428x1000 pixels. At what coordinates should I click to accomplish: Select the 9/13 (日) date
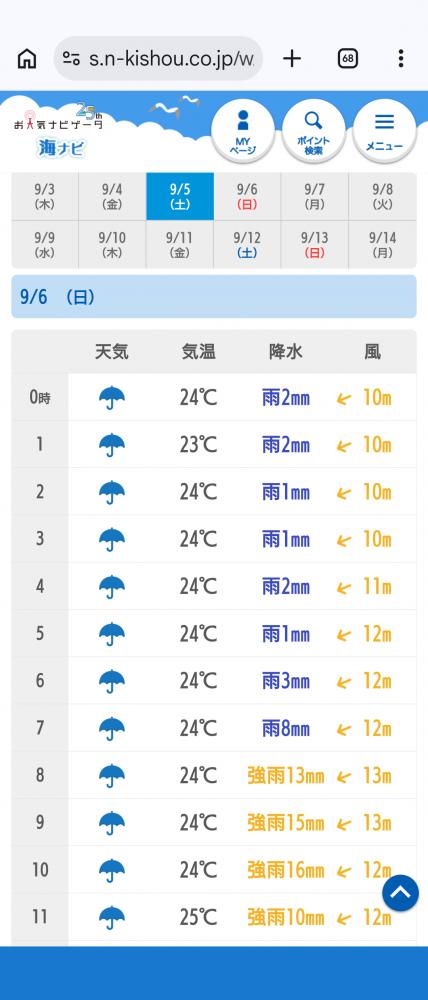[x=314, y=244]
